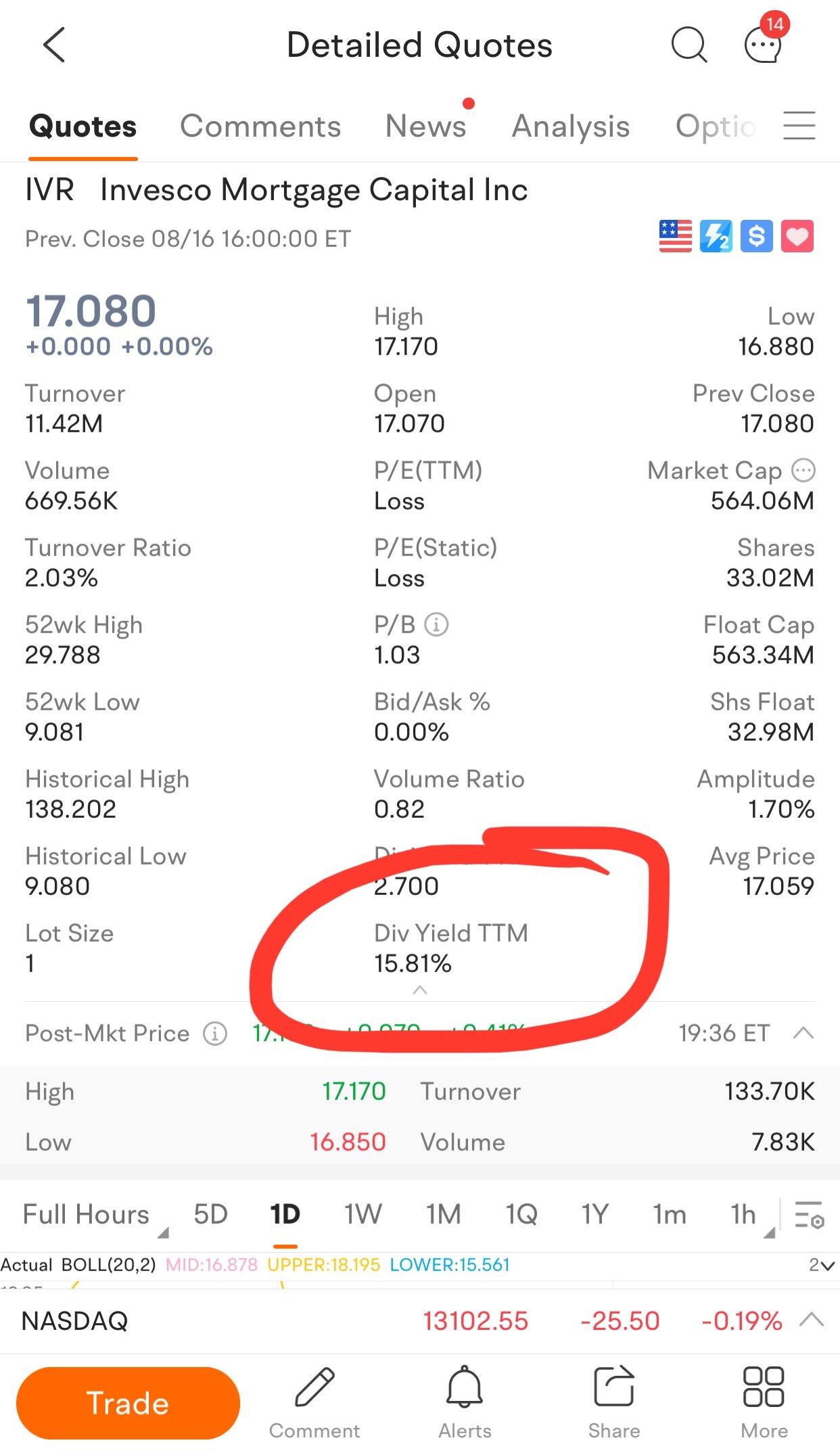Show P/B info icon

(436, 624)
